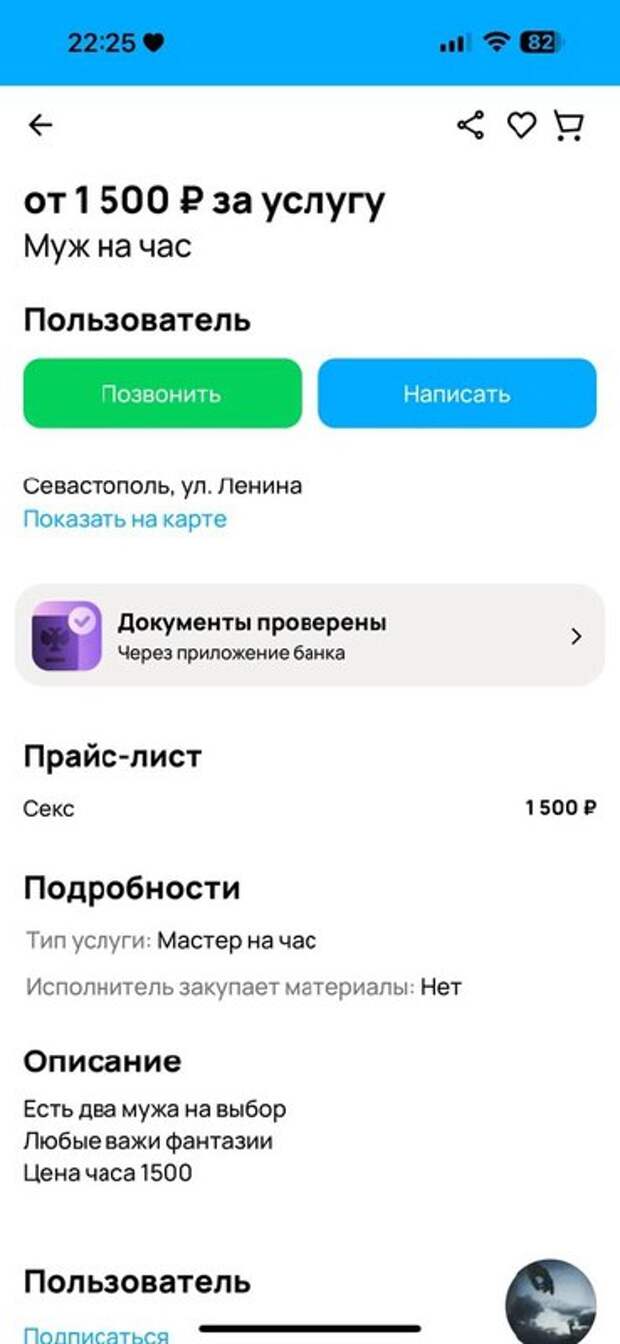Add listing to favorites with the heart
This screenshot has height=1344, width=620.
(x=521, y=125)
